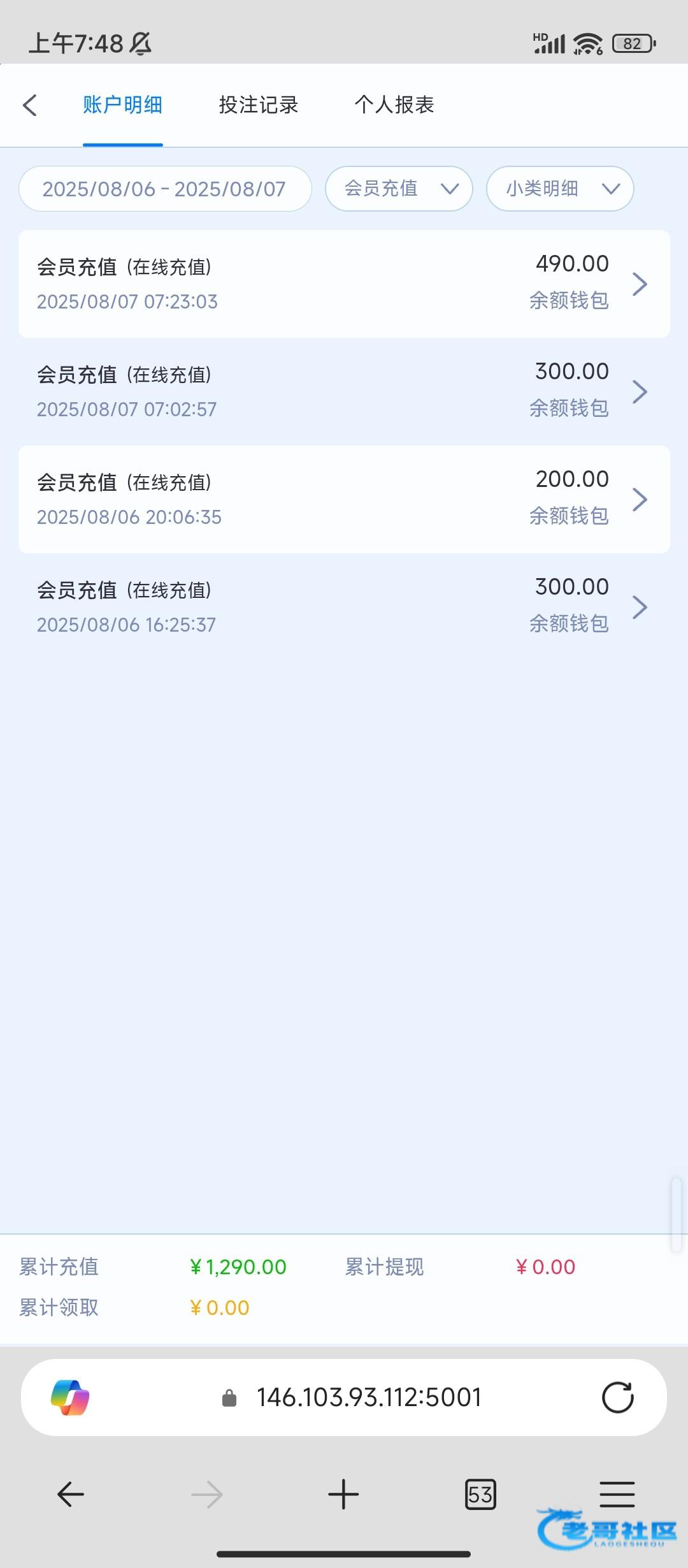Switch to the 个人报表 tab
This screenshot has height=1568, width=688.
[x=394, y=105]
